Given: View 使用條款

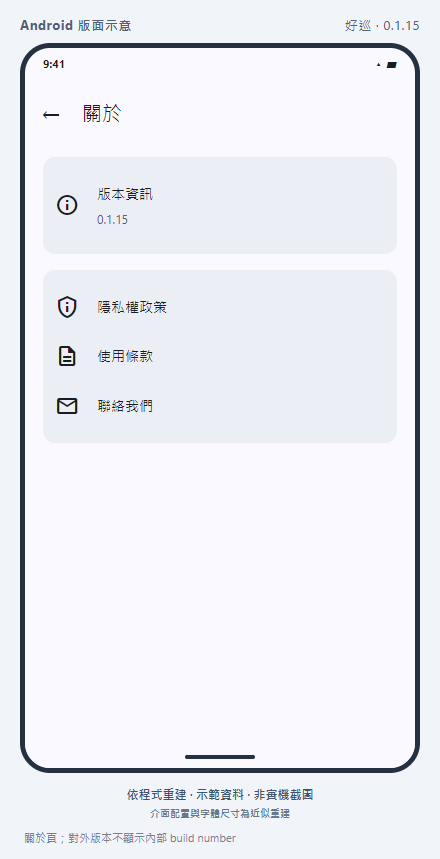Looking at the screenshot, I should pos(220,356).
